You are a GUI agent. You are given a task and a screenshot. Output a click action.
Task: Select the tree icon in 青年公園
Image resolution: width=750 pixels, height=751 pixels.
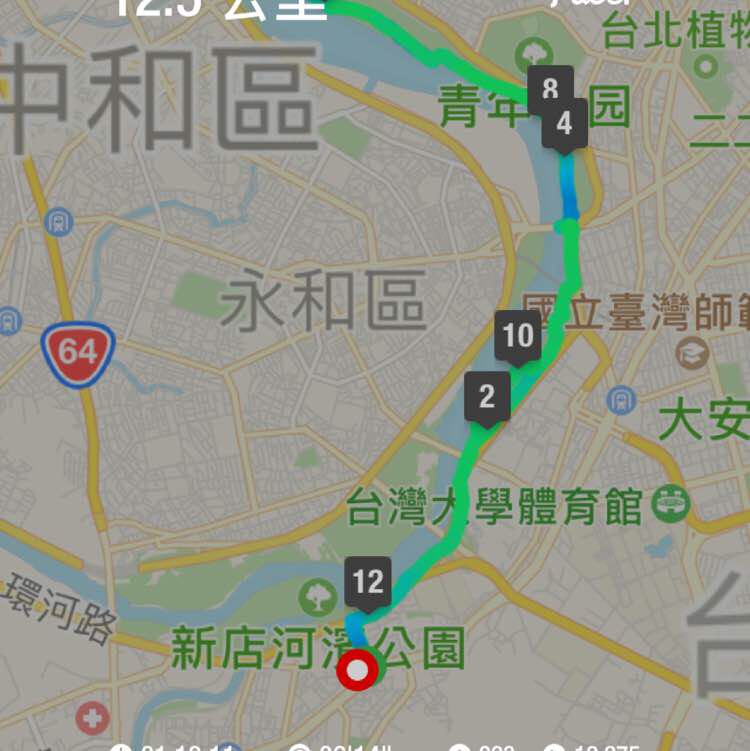tap(533, 52)
